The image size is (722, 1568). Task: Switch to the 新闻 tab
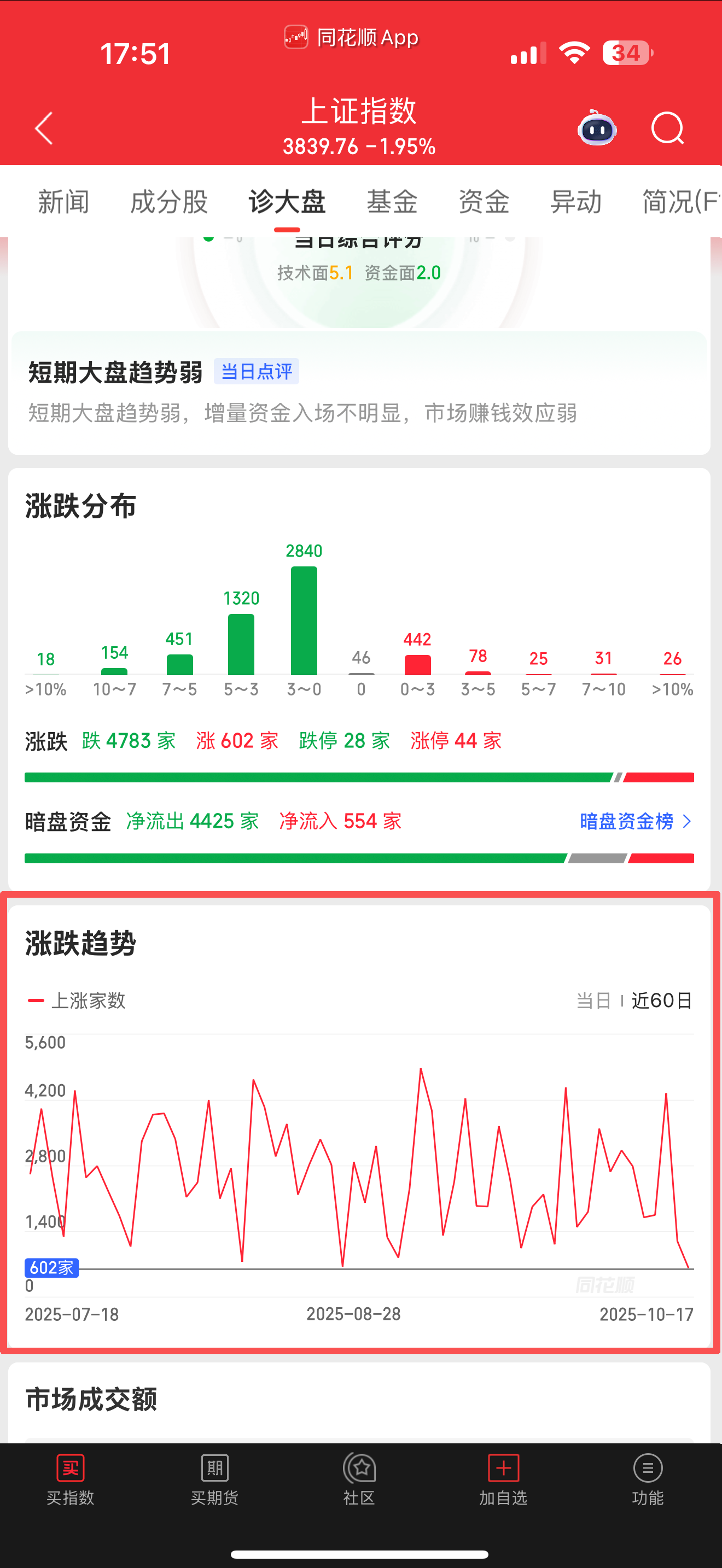[63, 202]
